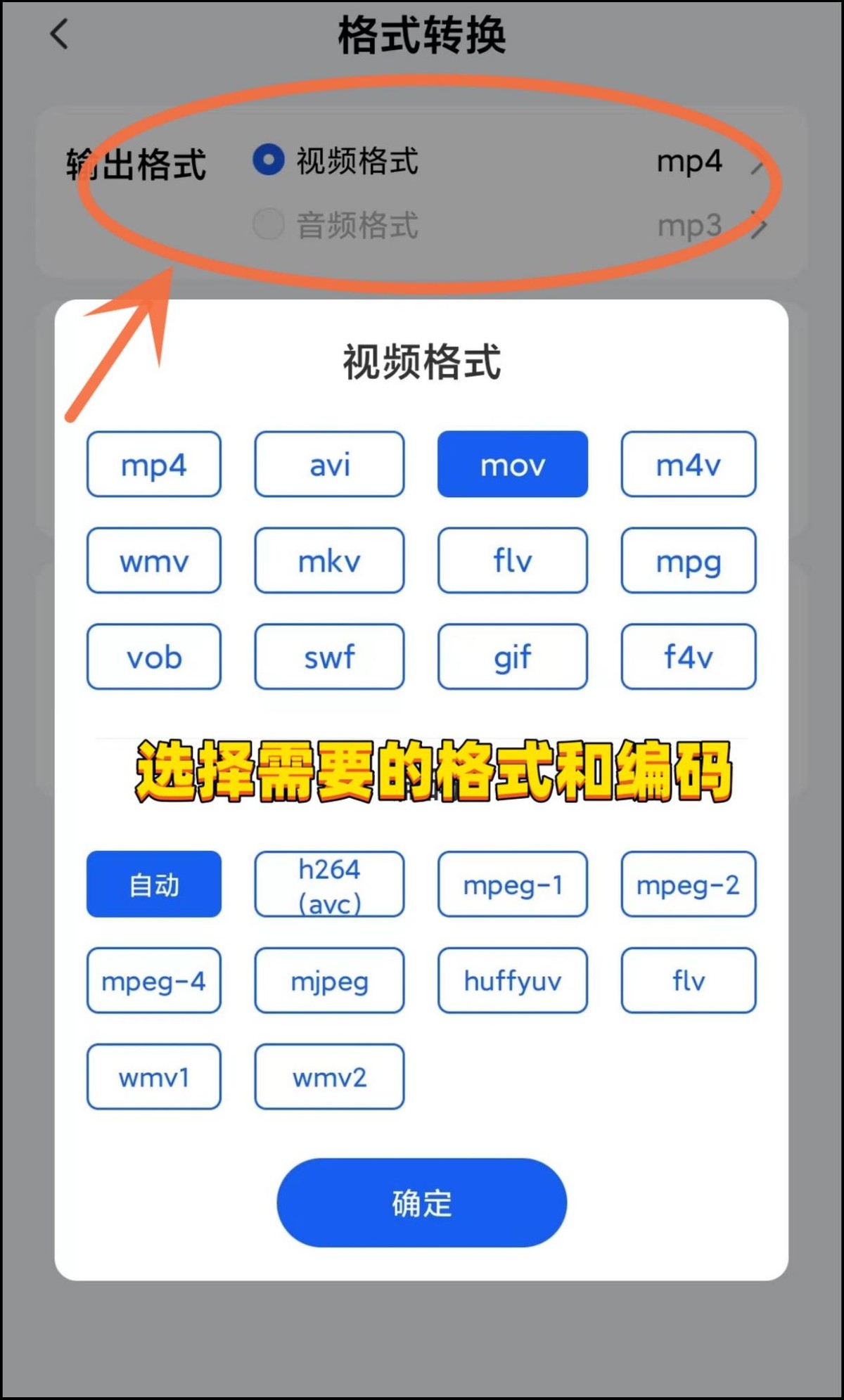Select the gif video format
Image resolution: width=844 pixels, height=1400 pixels.
click(x=512, y=657)
